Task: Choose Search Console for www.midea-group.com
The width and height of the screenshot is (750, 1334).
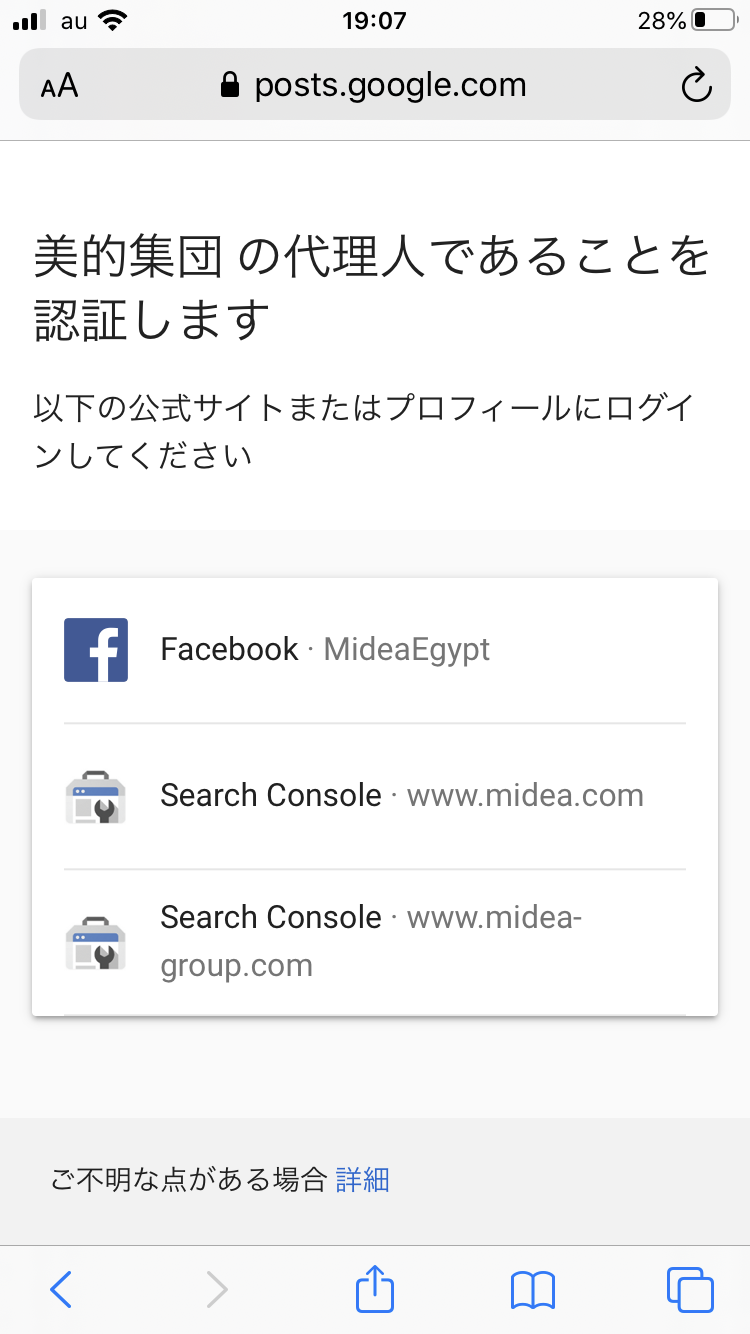Action: pos(375,941)
